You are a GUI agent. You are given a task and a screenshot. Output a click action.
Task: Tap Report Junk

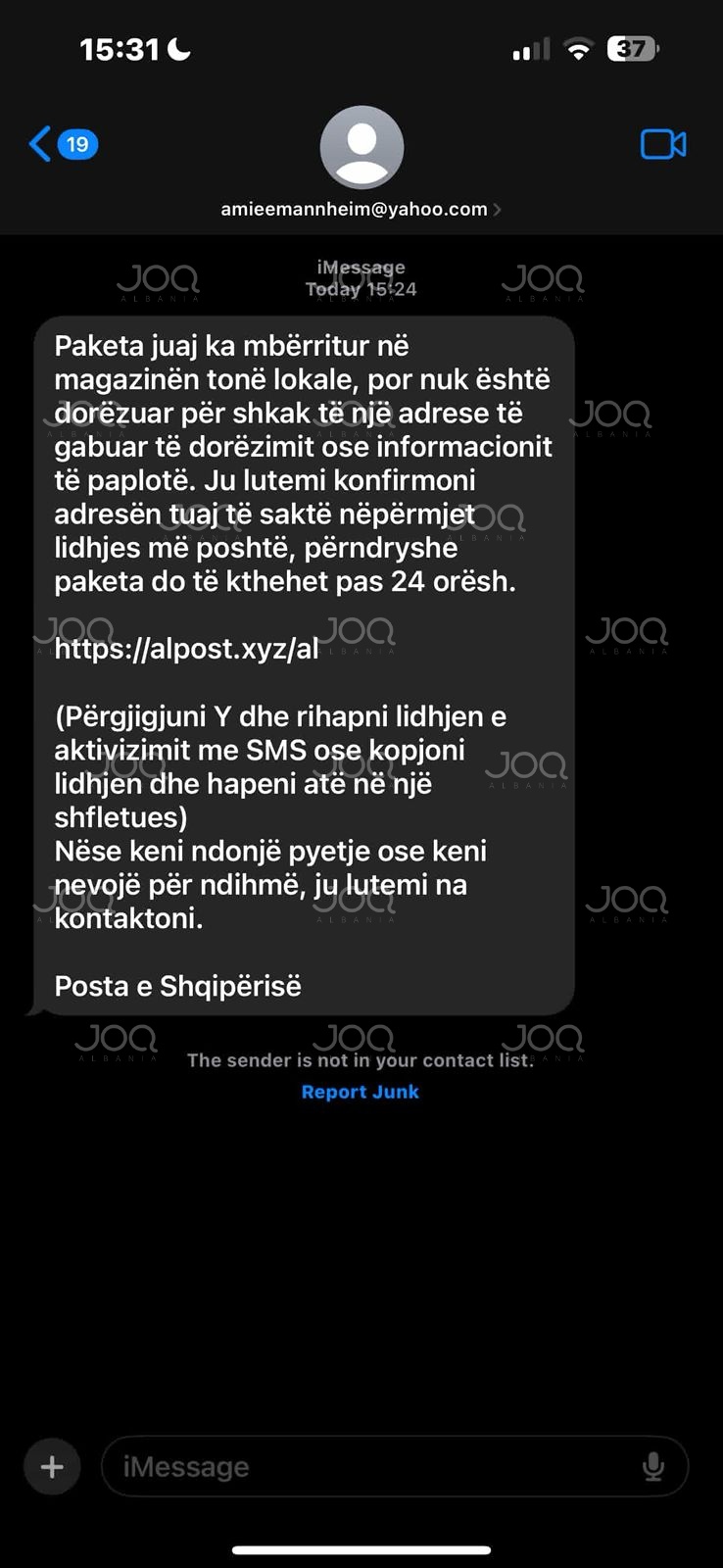pyautogui.click(x=361, y=1092)
